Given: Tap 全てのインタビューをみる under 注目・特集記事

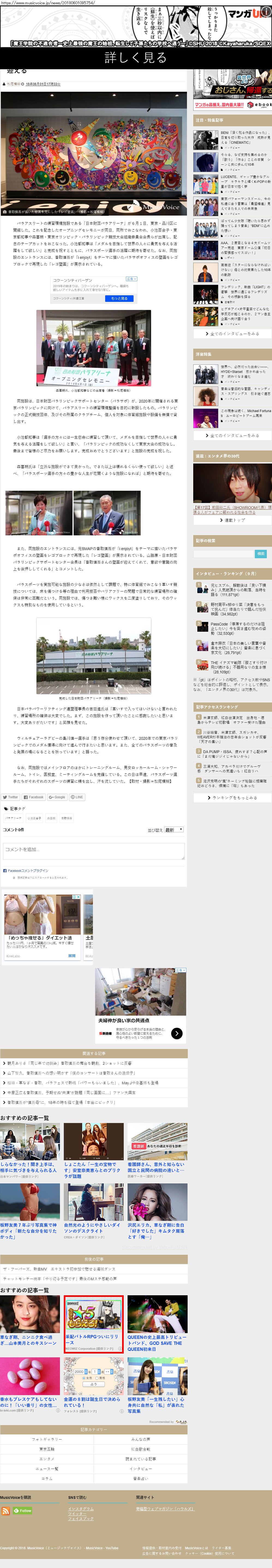Looking at the screenshot, I should [232, 334].
